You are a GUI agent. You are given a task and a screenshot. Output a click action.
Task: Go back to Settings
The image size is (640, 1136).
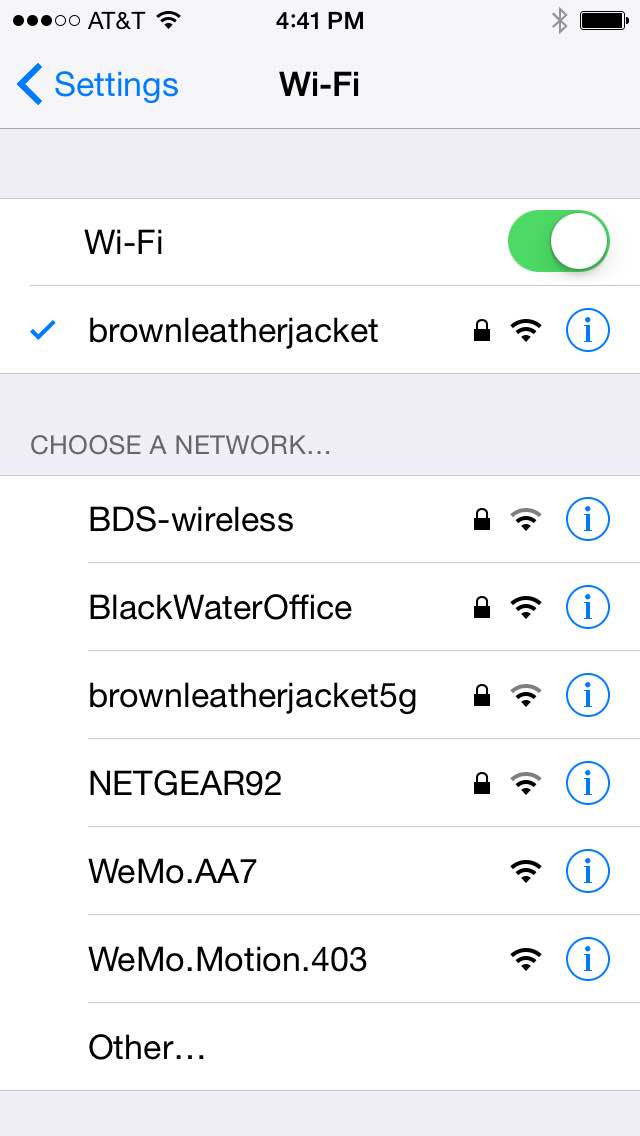[x=97, y=85]
